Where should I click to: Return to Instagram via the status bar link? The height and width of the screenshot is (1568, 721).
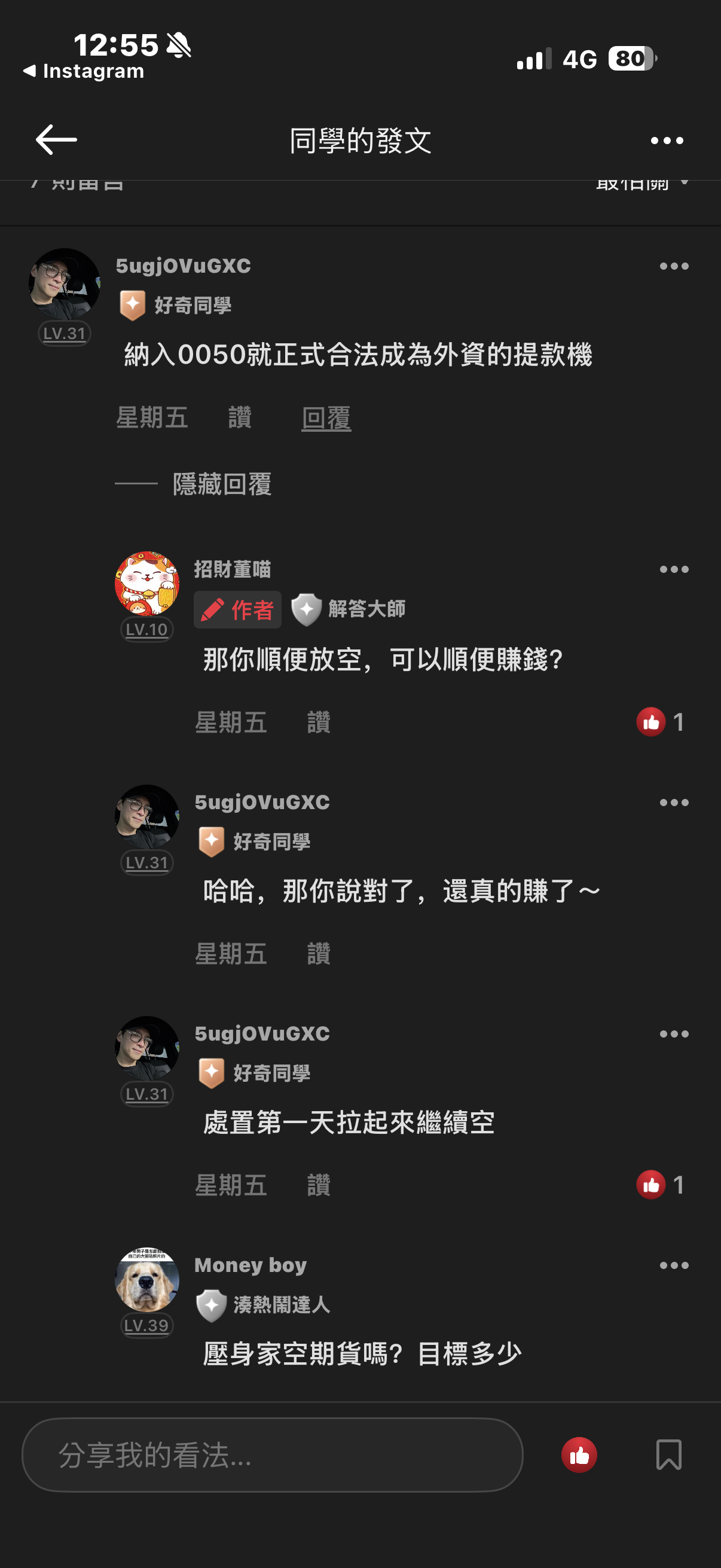click(84, 71)
